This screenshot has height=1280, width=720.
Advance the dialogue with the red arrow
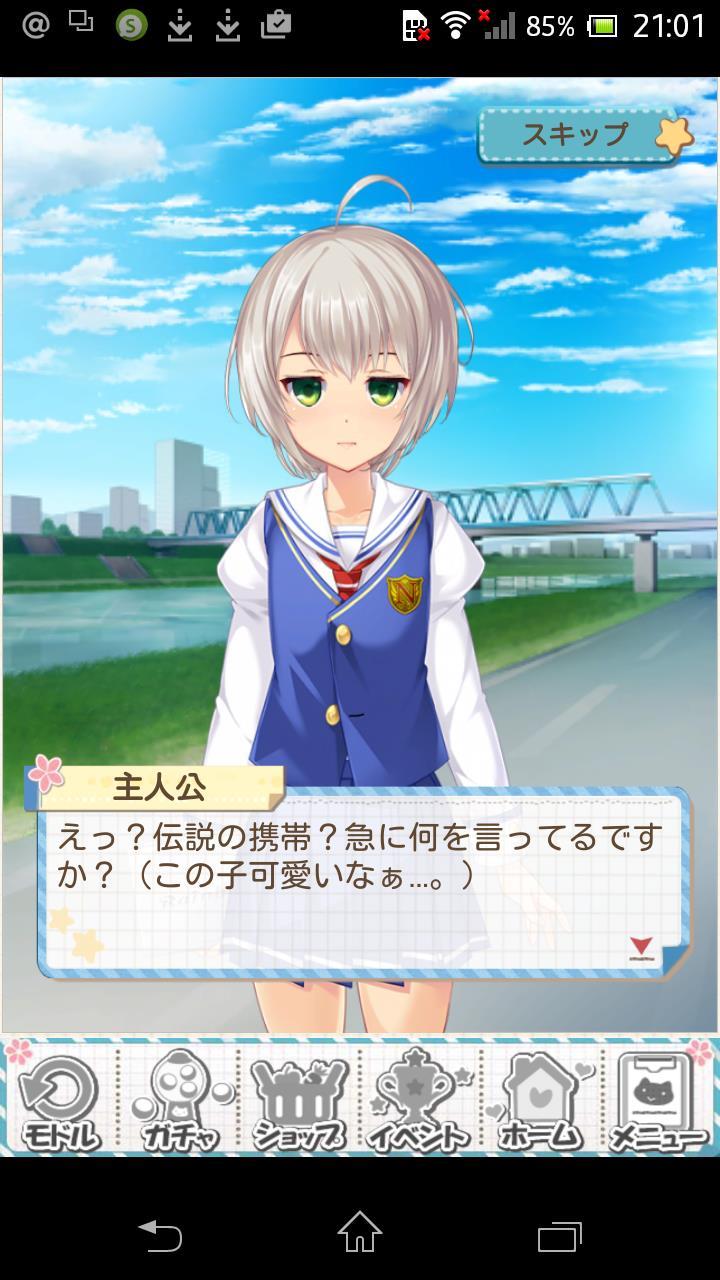coord(641,946)
